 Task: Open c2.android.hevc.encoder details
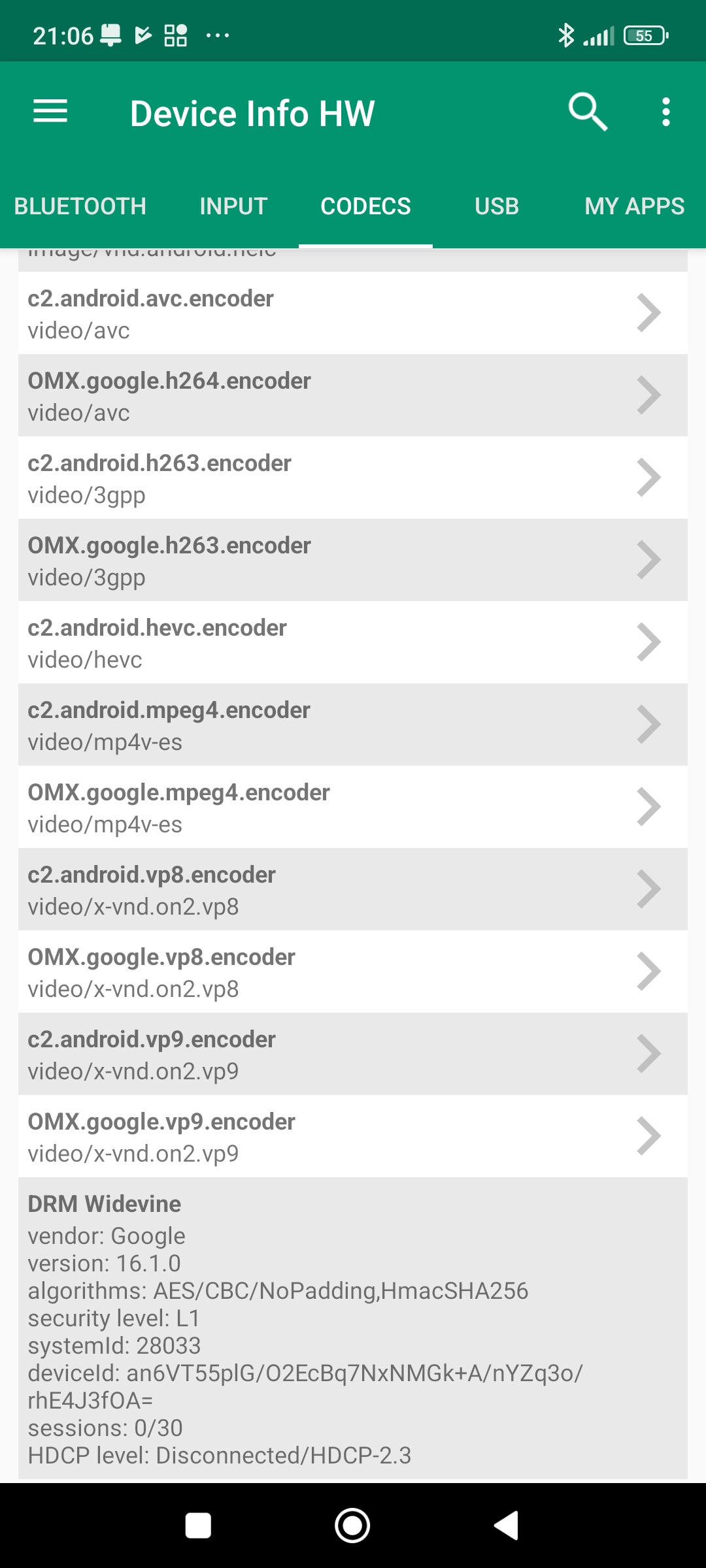point(353,643)
